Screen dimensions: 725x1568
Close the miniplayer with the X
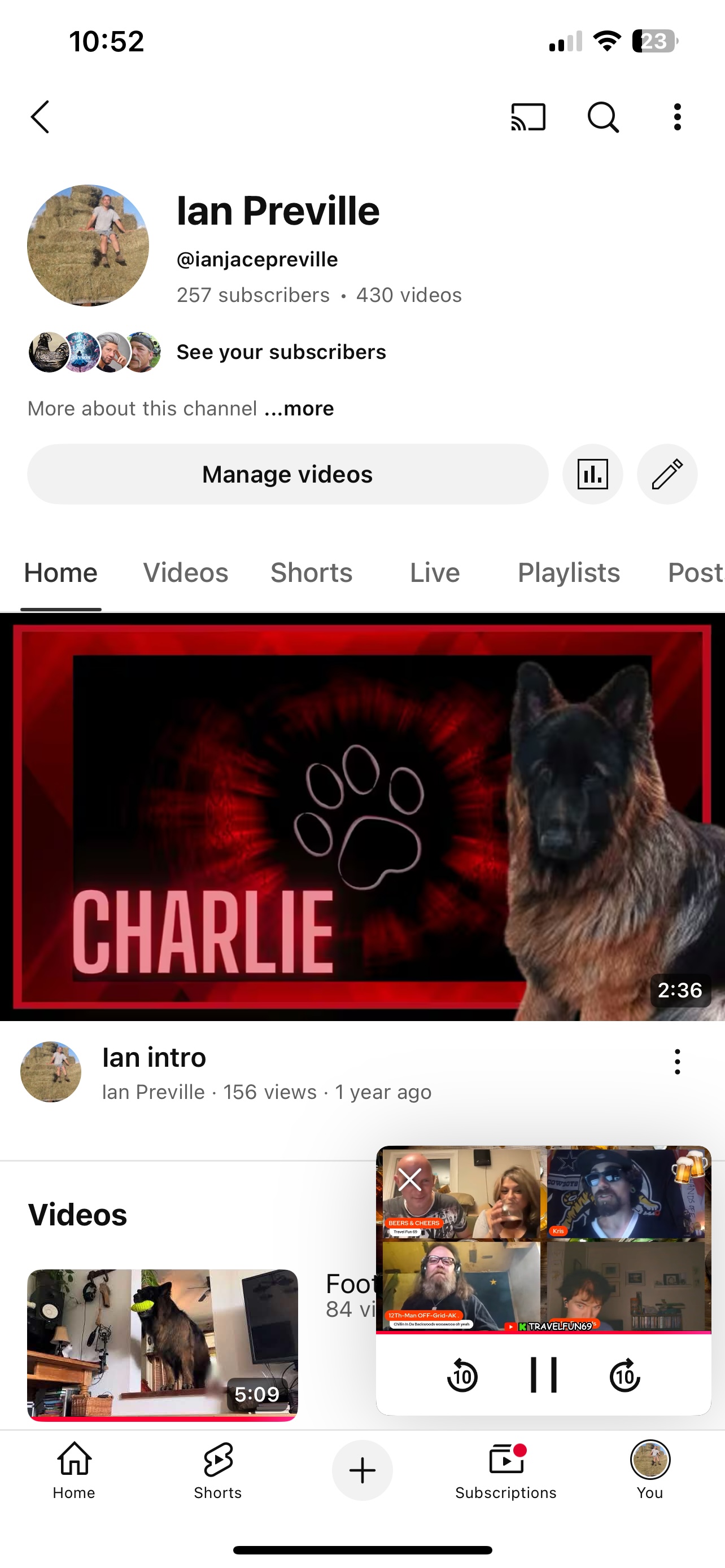coord(410,1180)
